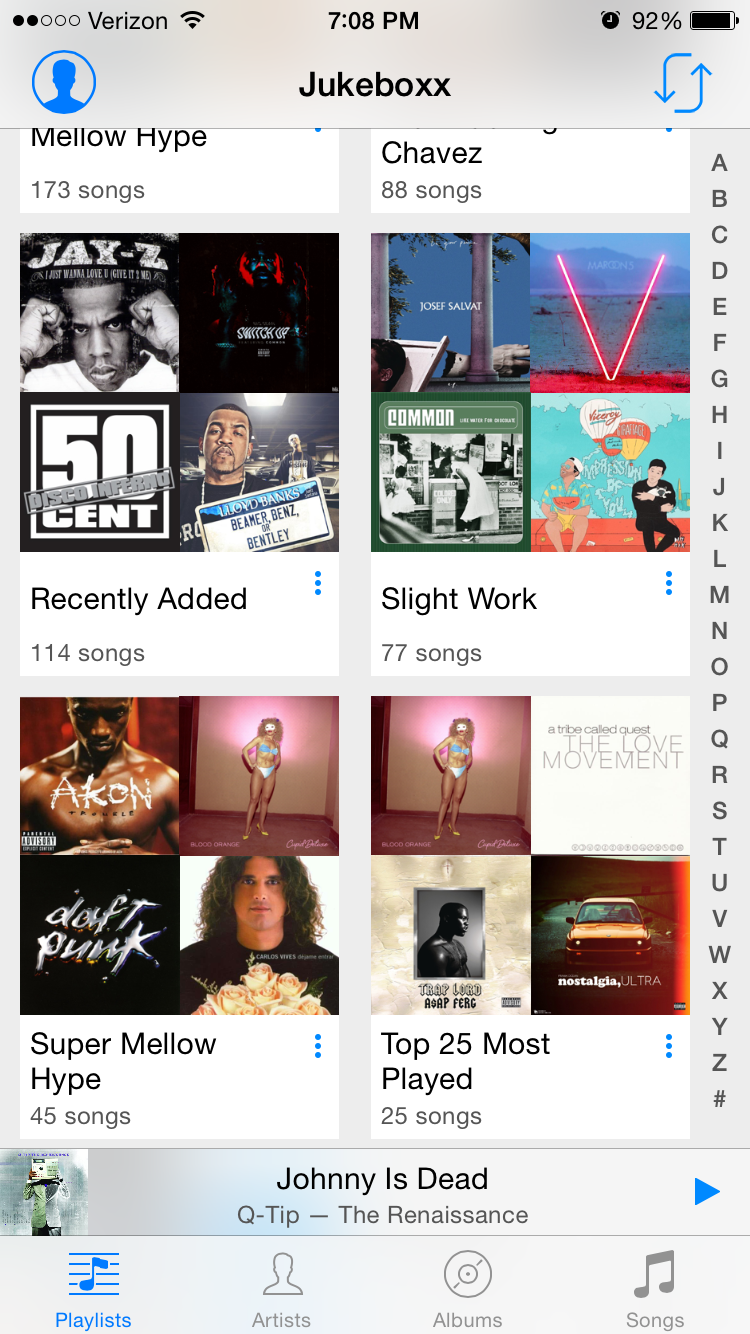Open the Super Mellow Hype playlist
Viewport: 750px width, 1334px height.
tap(180, 917)
